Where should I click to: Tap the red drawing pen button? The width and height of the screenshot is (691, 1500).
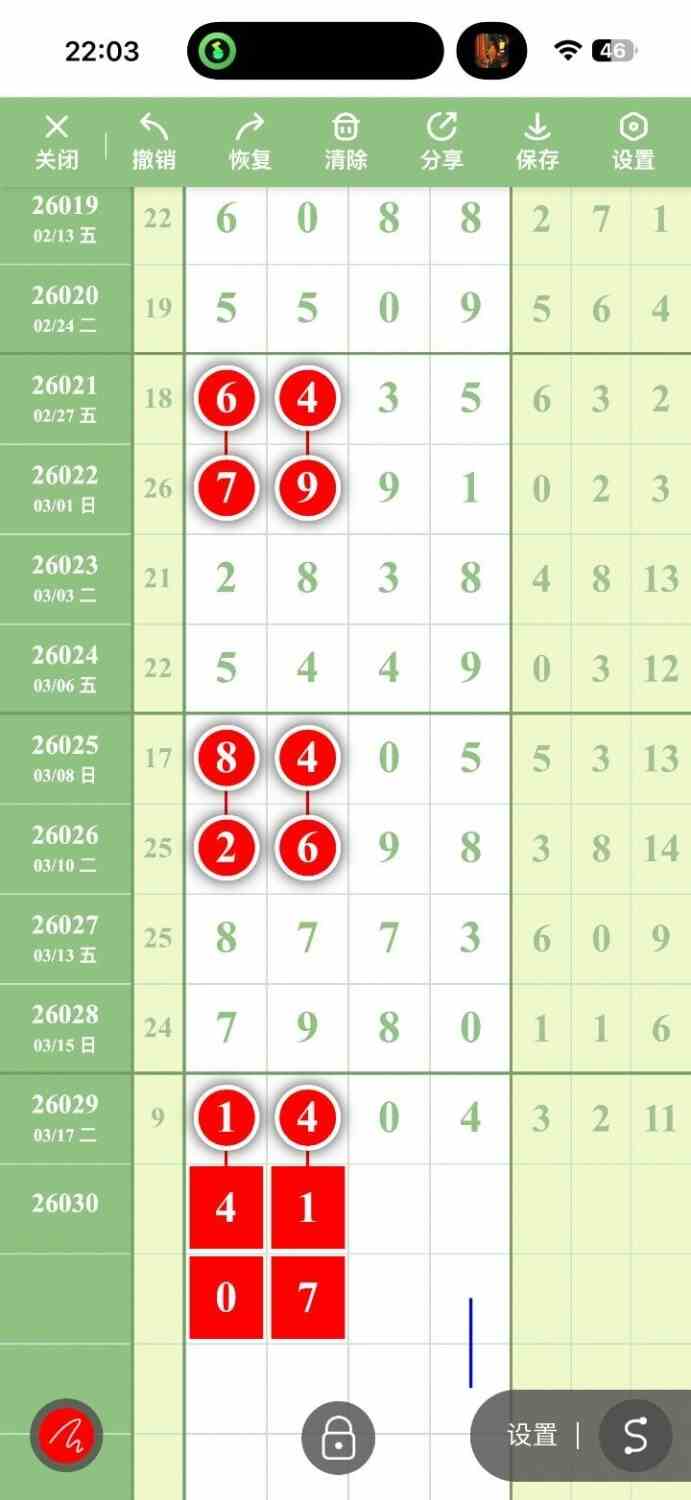[66, 1436]
